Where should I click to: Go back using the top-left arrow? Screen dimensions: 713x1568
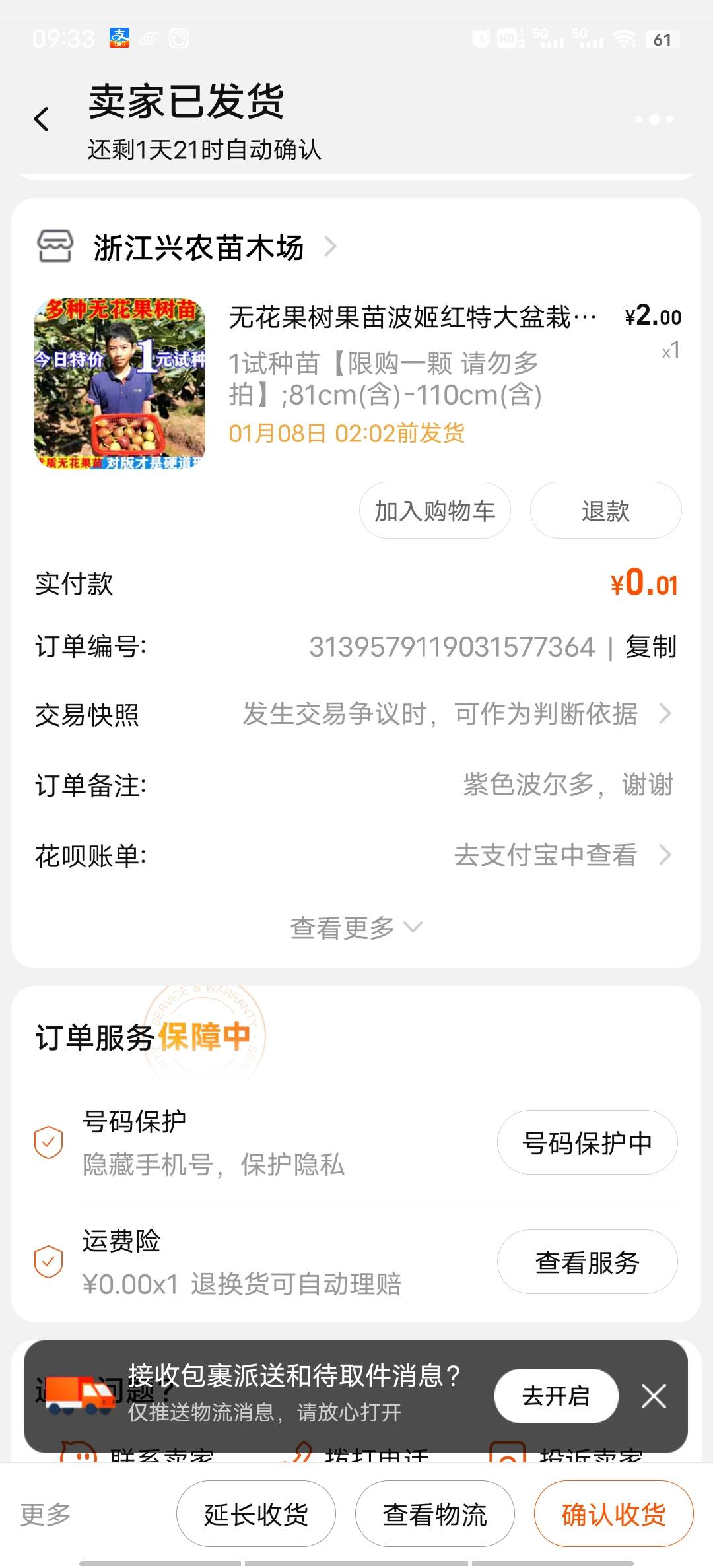click(42, 119)
